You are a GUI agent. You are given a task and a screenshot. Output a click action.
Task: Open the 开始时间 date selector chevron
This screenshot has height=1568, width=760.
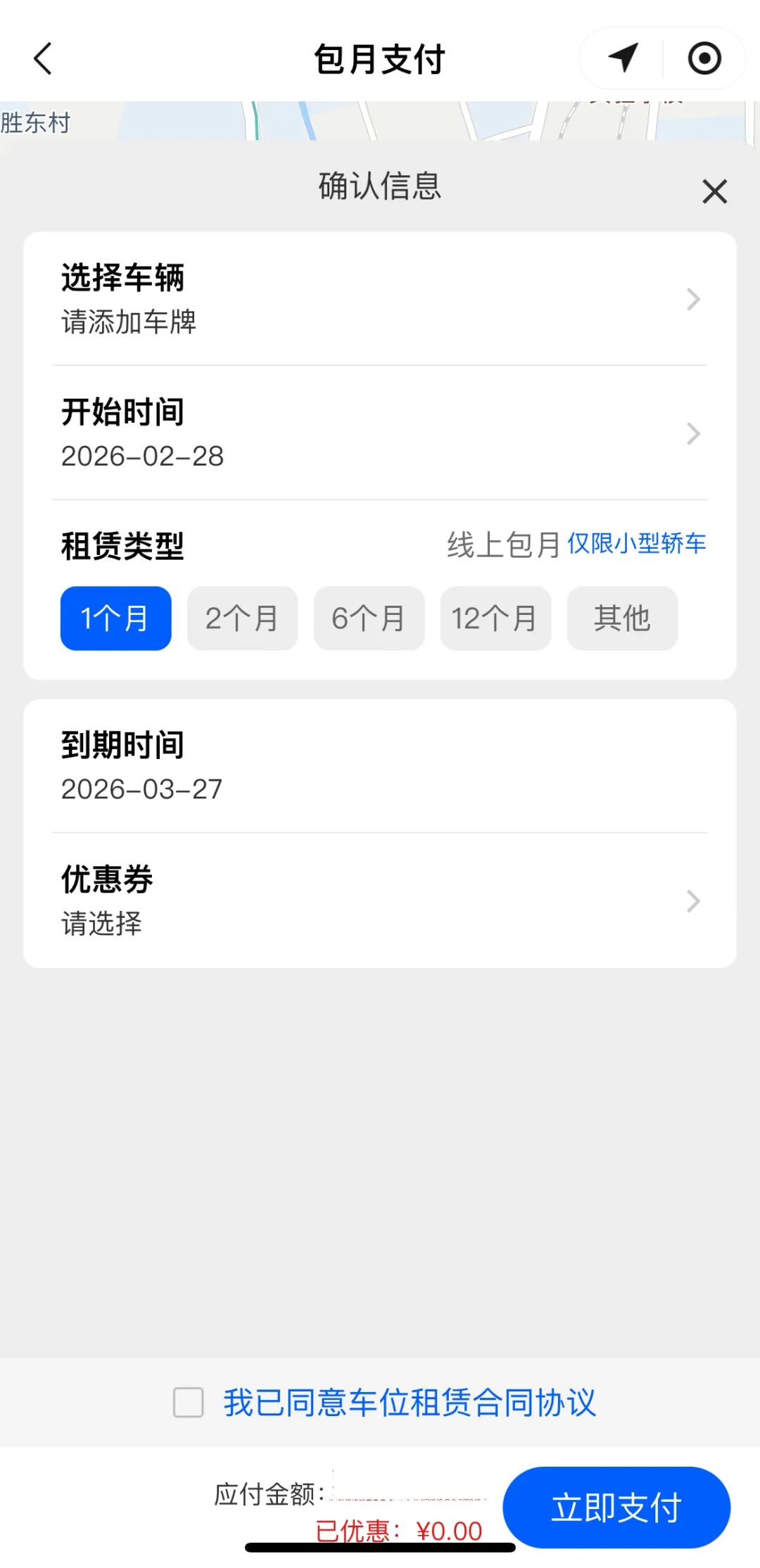(692, 434)
